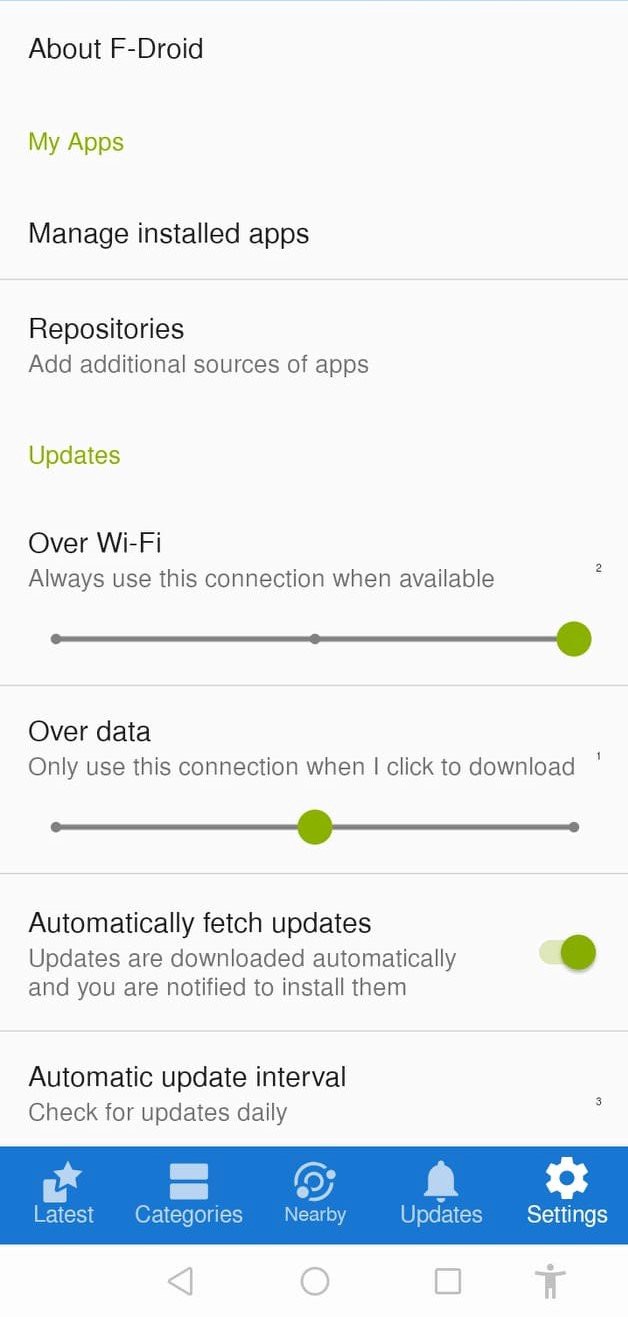Go to the home screen
The image size is (628, 1317).
315,1281
